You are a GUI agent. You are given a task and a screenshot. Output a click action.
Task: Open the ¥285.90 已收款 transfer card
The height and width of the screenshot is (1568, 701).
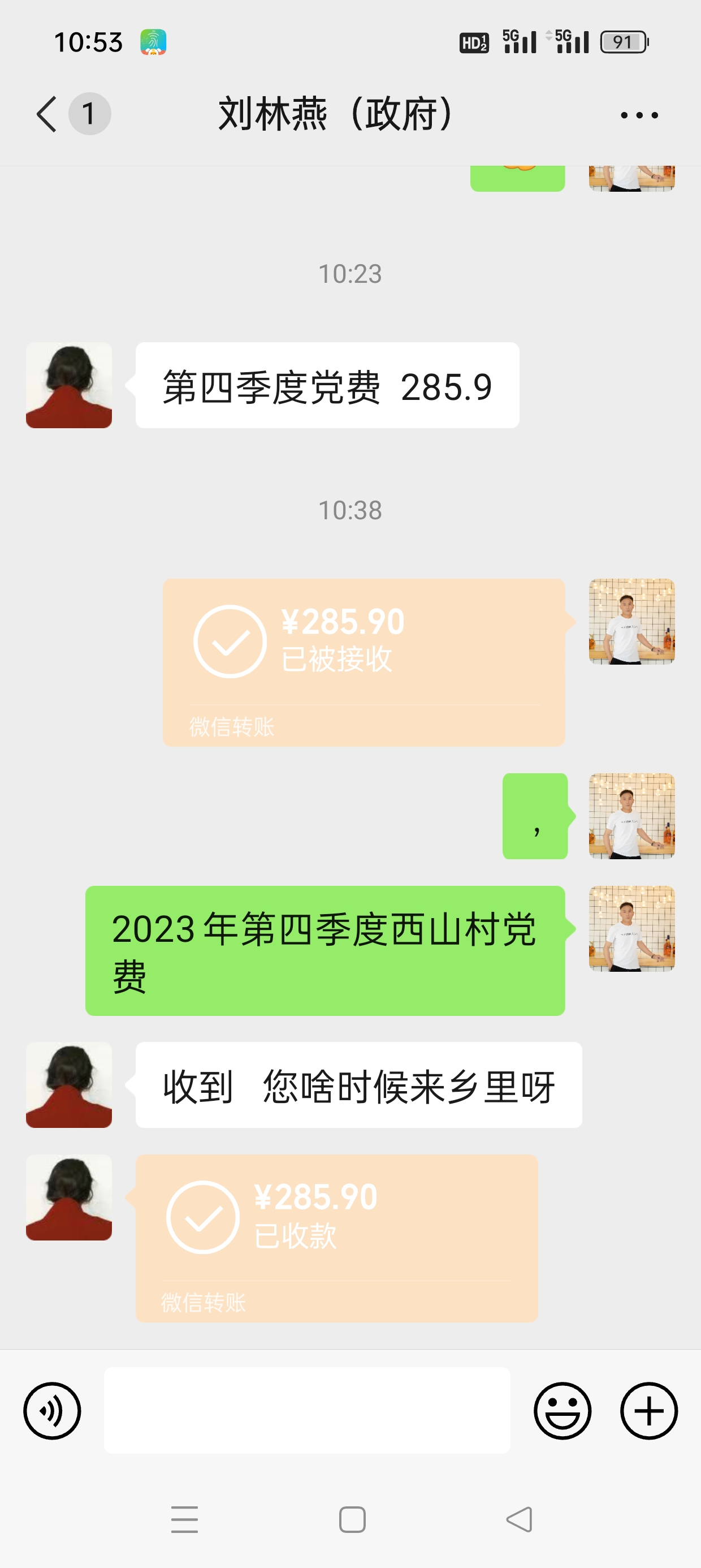[336, 1238]
